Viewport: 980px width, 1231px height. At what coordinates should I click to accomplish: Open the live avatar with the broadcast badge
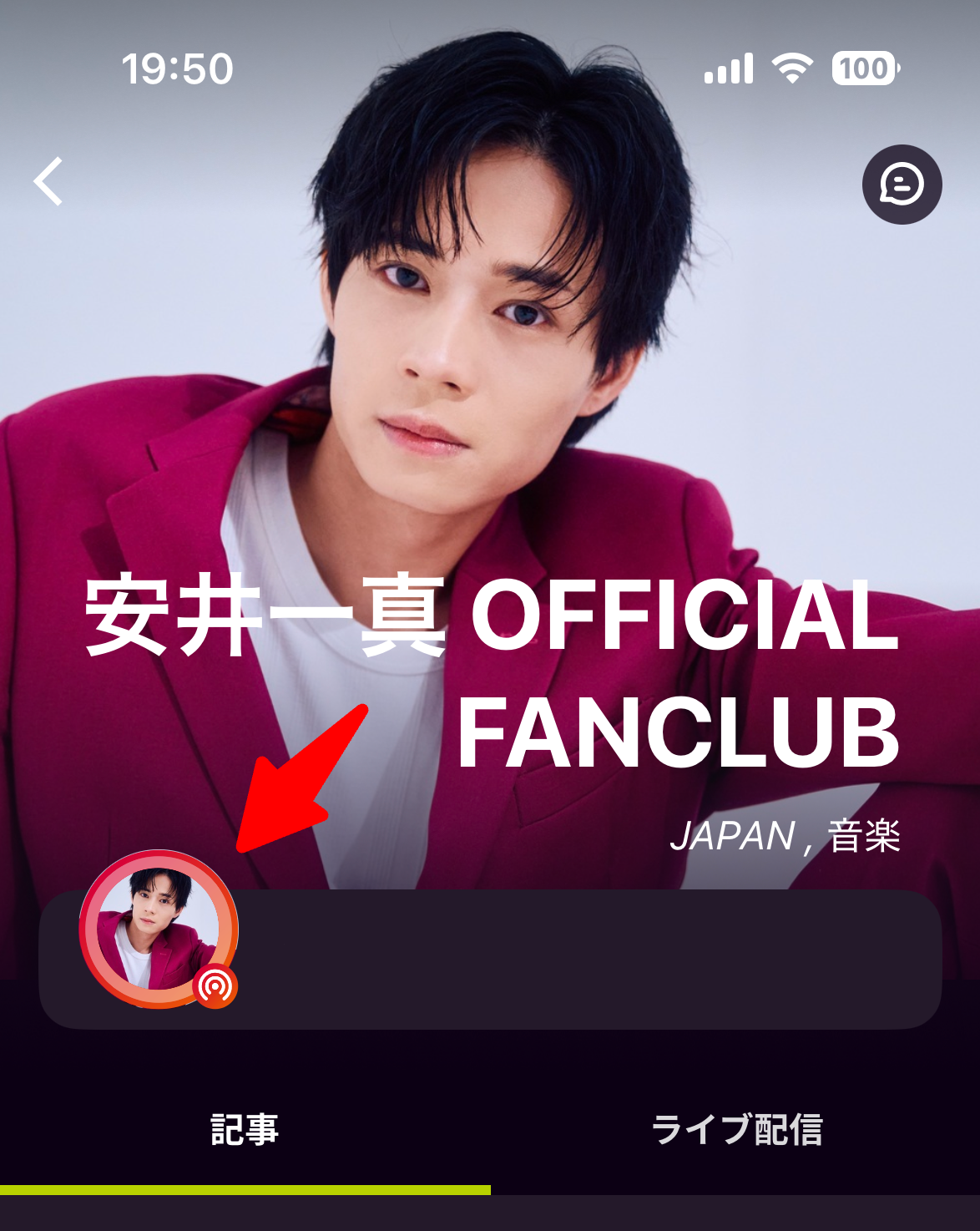(x=158, y=929)
